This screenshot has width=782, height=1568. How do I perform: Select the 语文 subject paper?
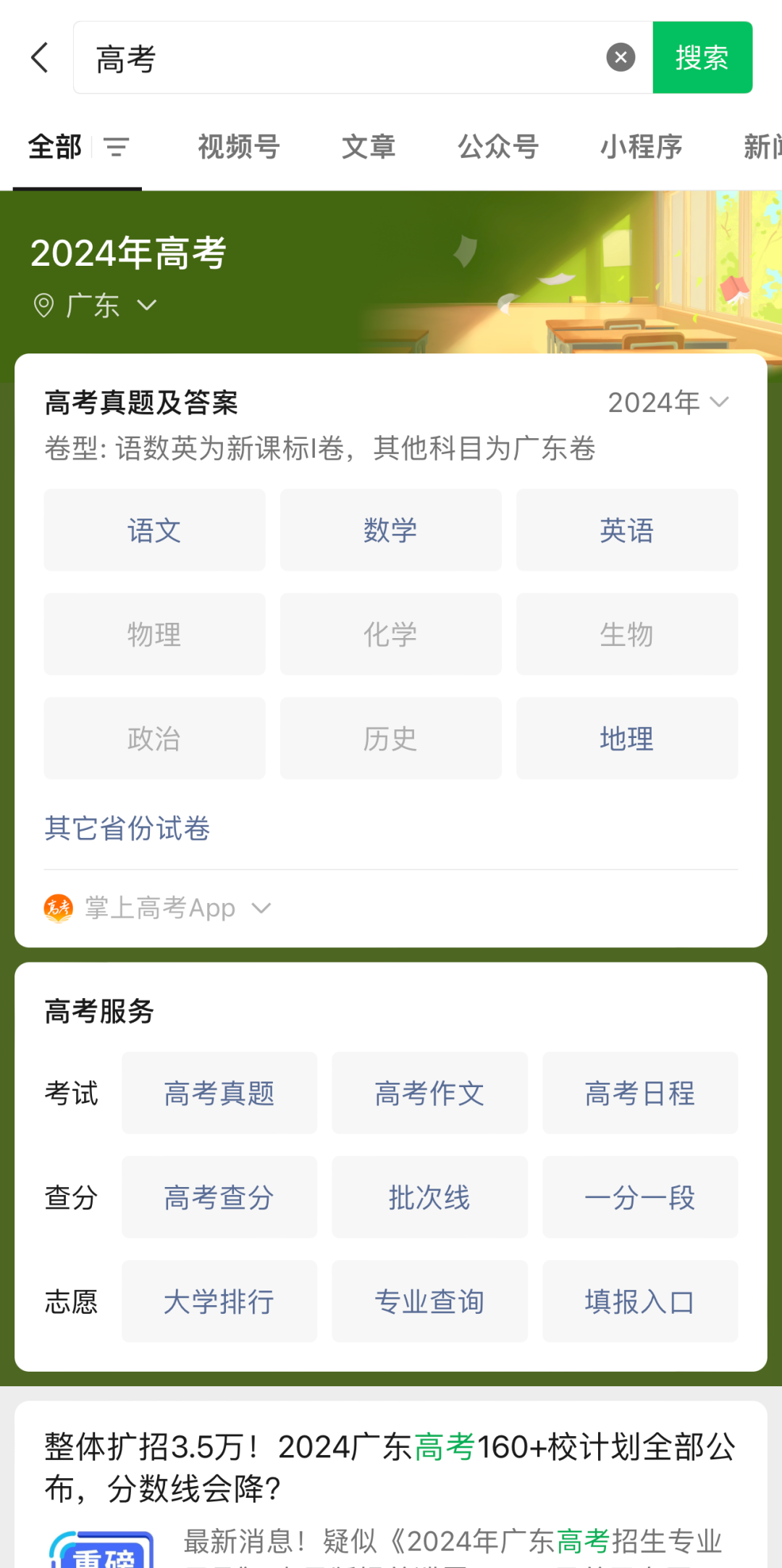coord(154,529)
